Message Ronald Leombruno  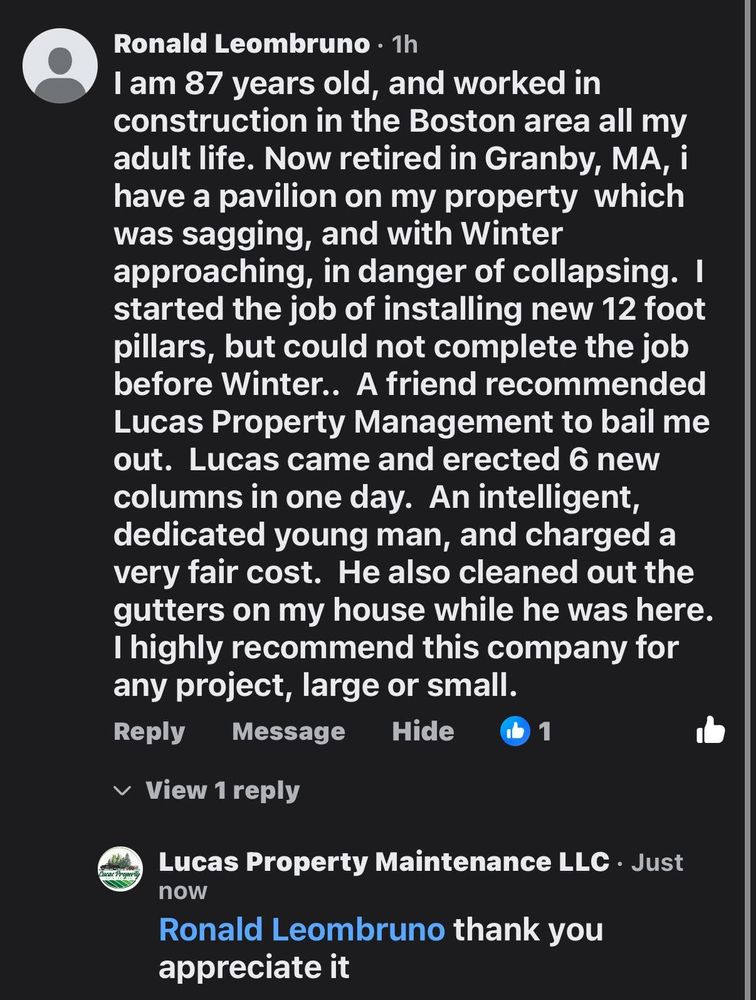tap(288, 732)
